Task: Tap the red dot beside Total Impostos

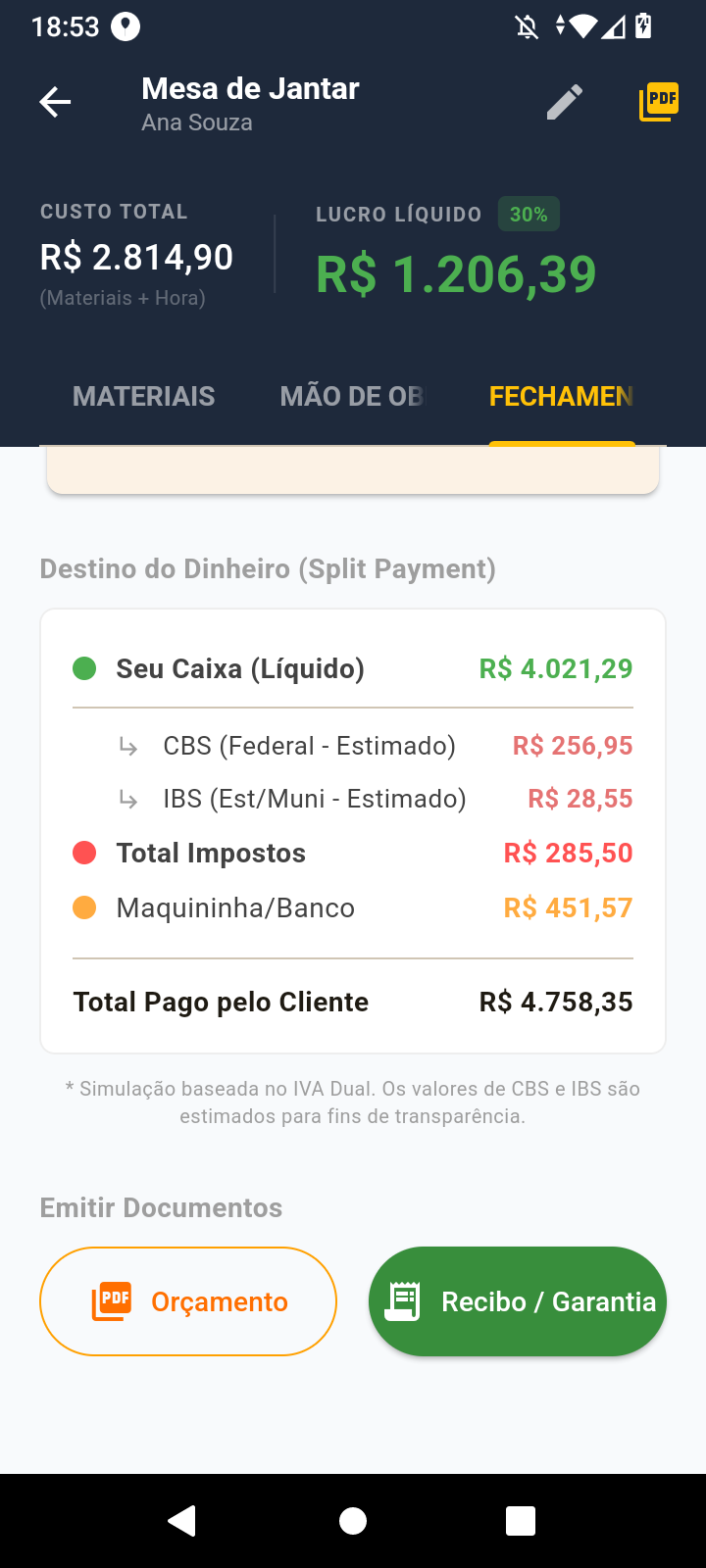Action: pyautogui.click(x=84, y=853)
